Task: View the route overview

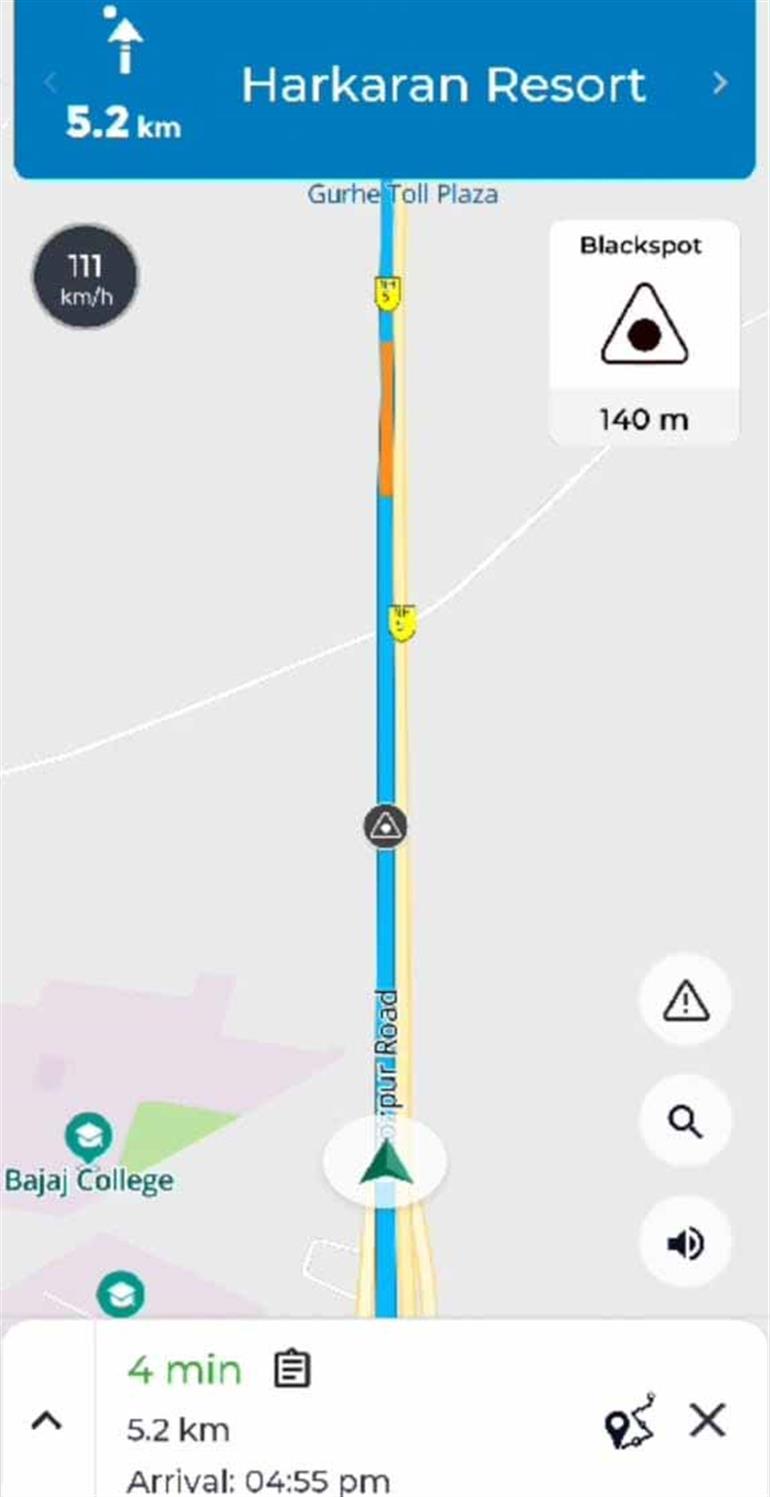Action: pyautogui.click(x=631, y=1420)
